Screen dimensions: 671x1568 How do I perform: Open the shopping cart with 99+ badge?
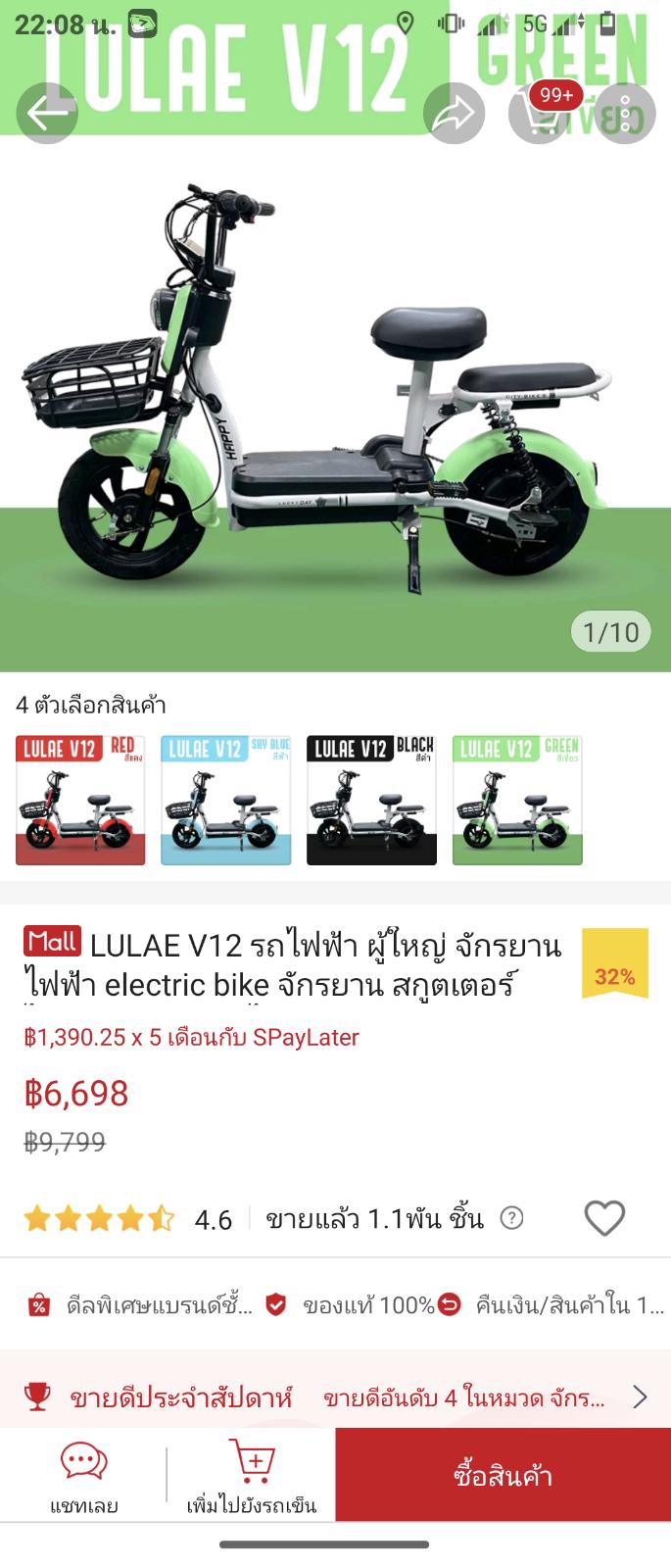pos(540,114)
